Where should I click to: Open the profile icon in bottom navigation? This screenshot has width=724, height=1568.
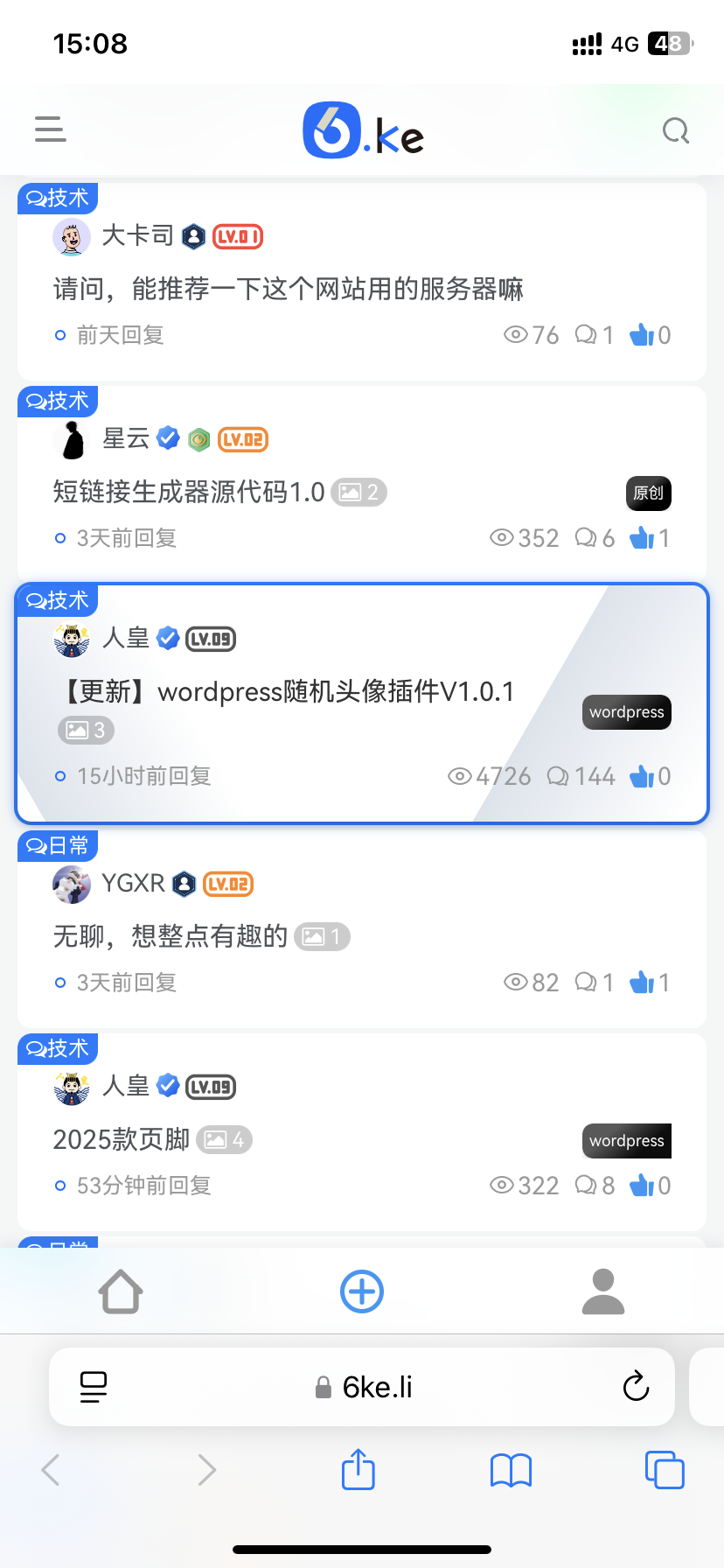point(602,1291)
